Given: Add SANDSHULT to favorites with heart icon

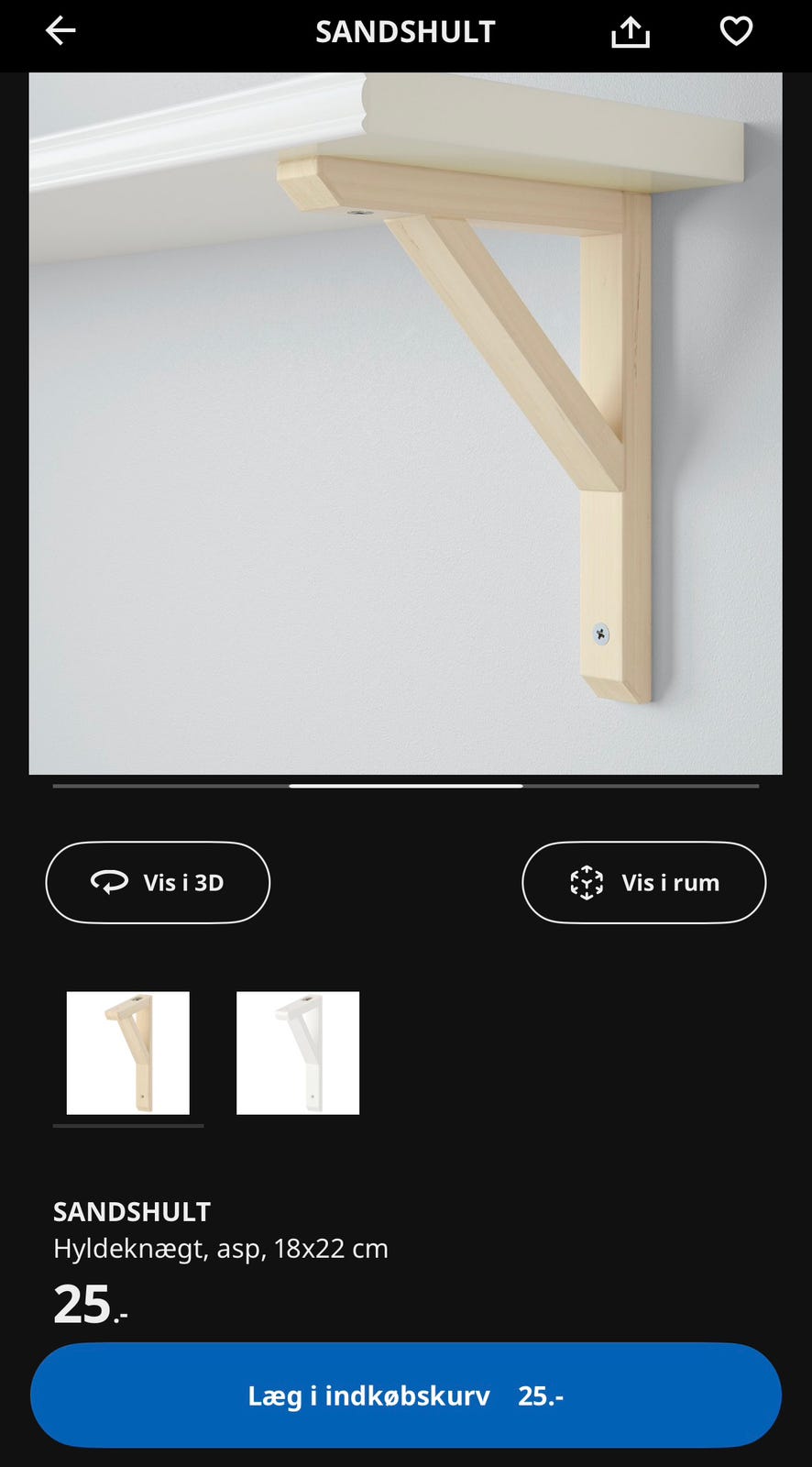Looking at the screenshot, I should (736, 30).
